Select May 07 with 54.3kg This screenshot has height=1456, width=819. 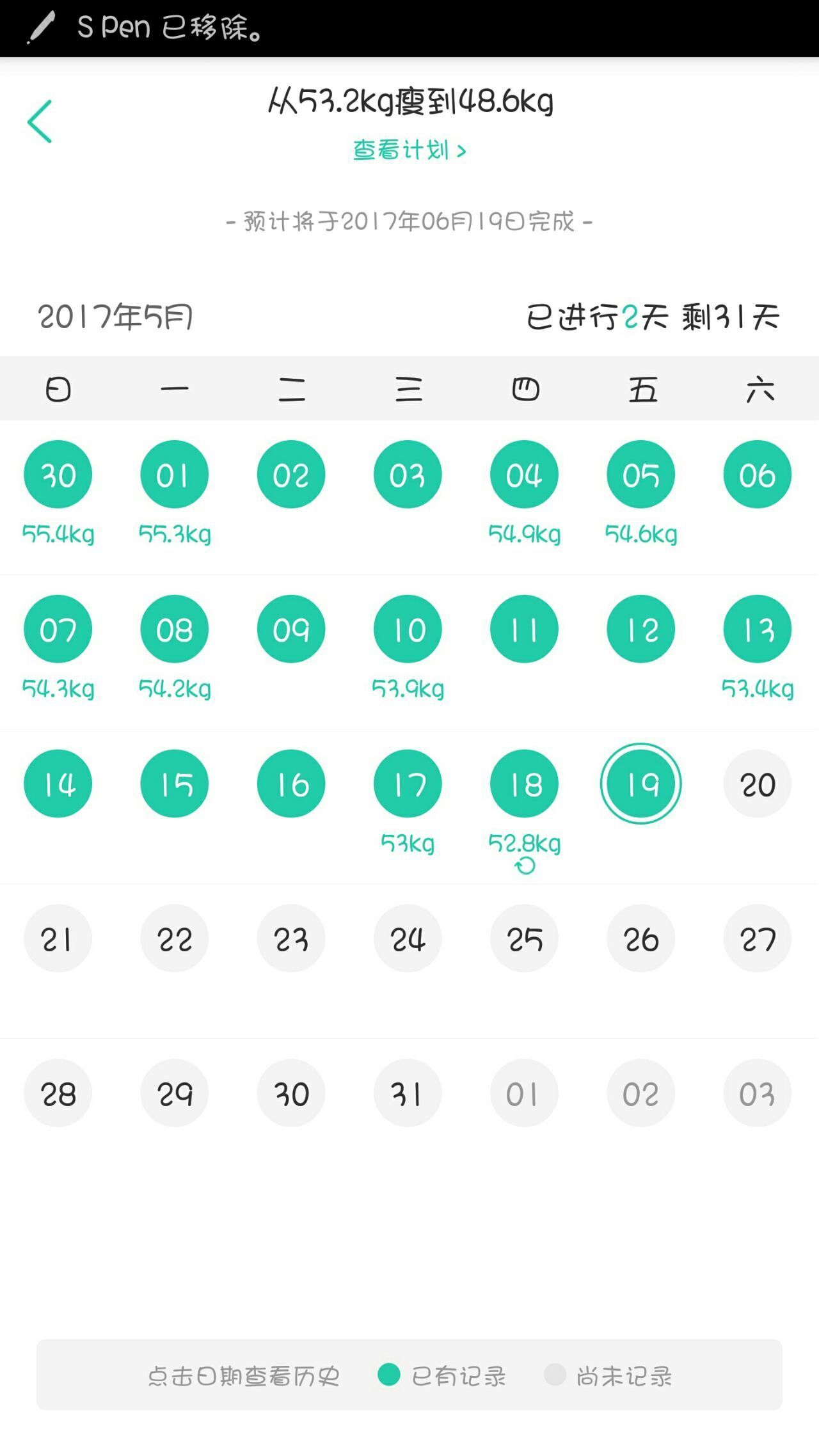(x=58, y=629)
